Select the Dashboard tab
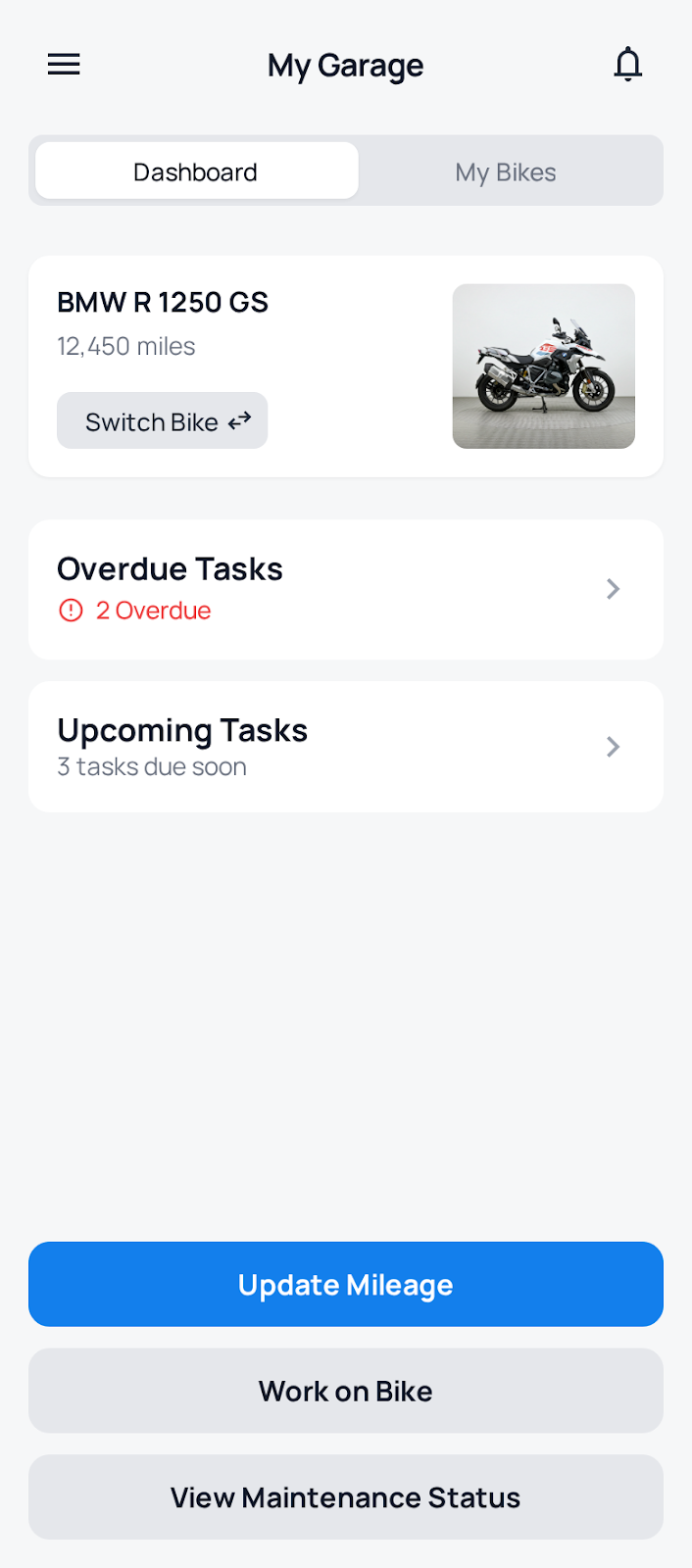This screenshot has width=692, height=1568. (x=196, y=172)
